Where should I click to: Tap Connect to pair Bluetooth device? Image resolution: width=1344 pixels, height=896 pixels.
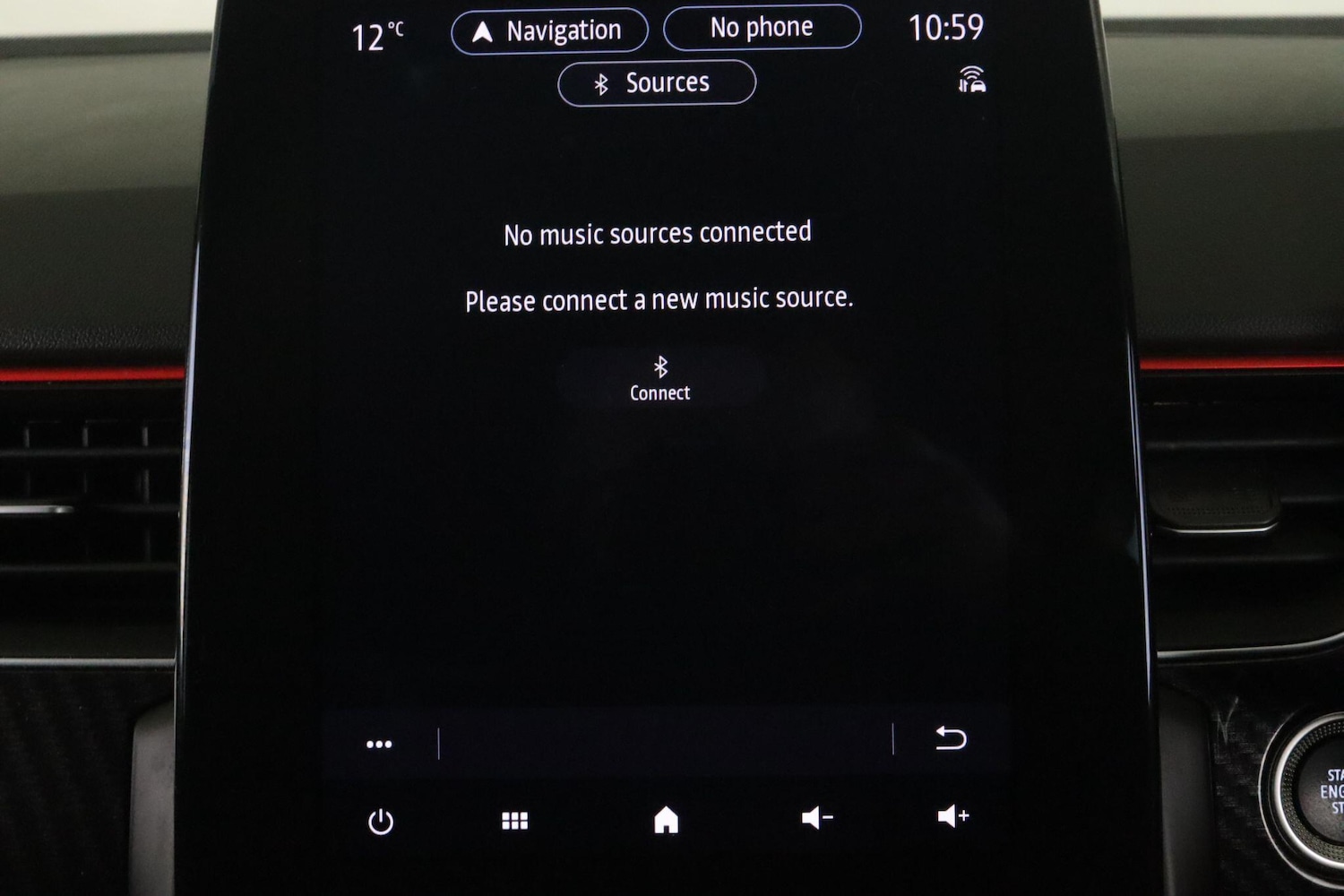pos(660,380)
